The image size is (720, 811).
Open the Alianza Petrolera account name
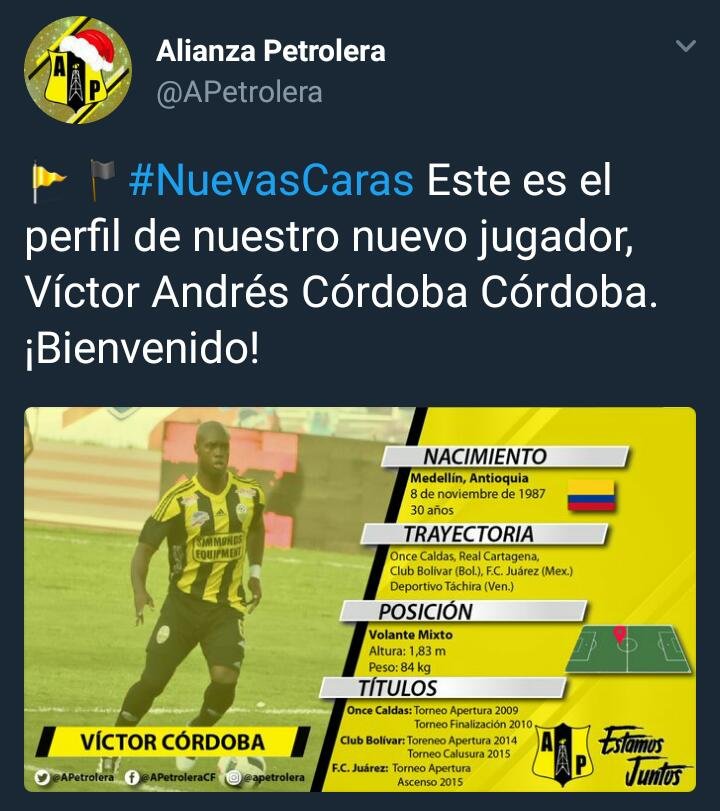pos(270,50)
